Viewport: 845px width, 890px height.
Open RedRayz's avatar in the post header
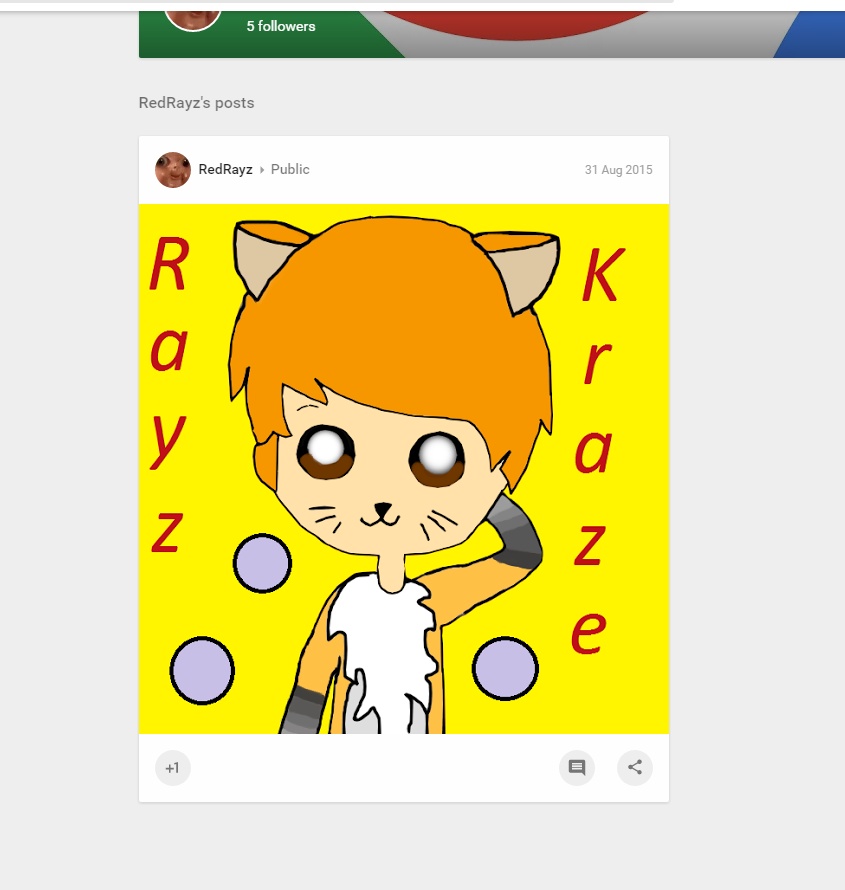tap(173, 170)
